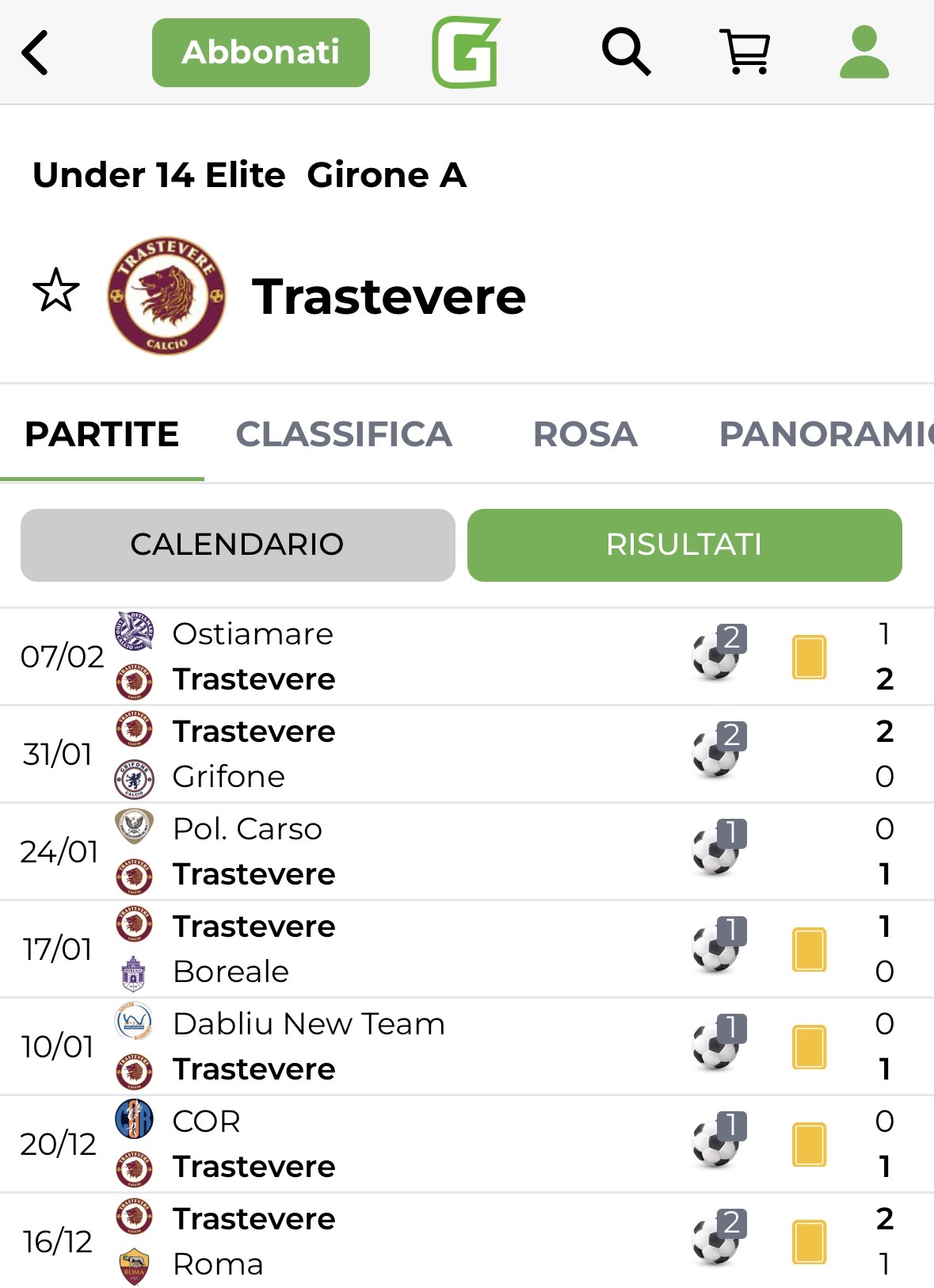Open the COR vs Trastevere match
934x1288 pixels.
click(x=396, y=1144)
